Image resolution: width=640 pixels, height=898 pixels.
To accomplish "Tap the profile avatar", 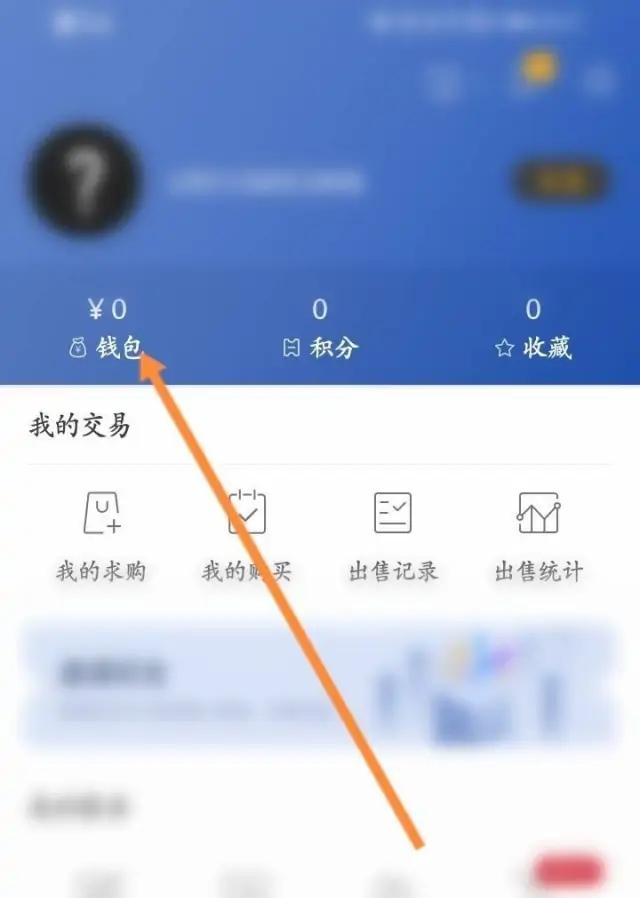I will 84,181.
